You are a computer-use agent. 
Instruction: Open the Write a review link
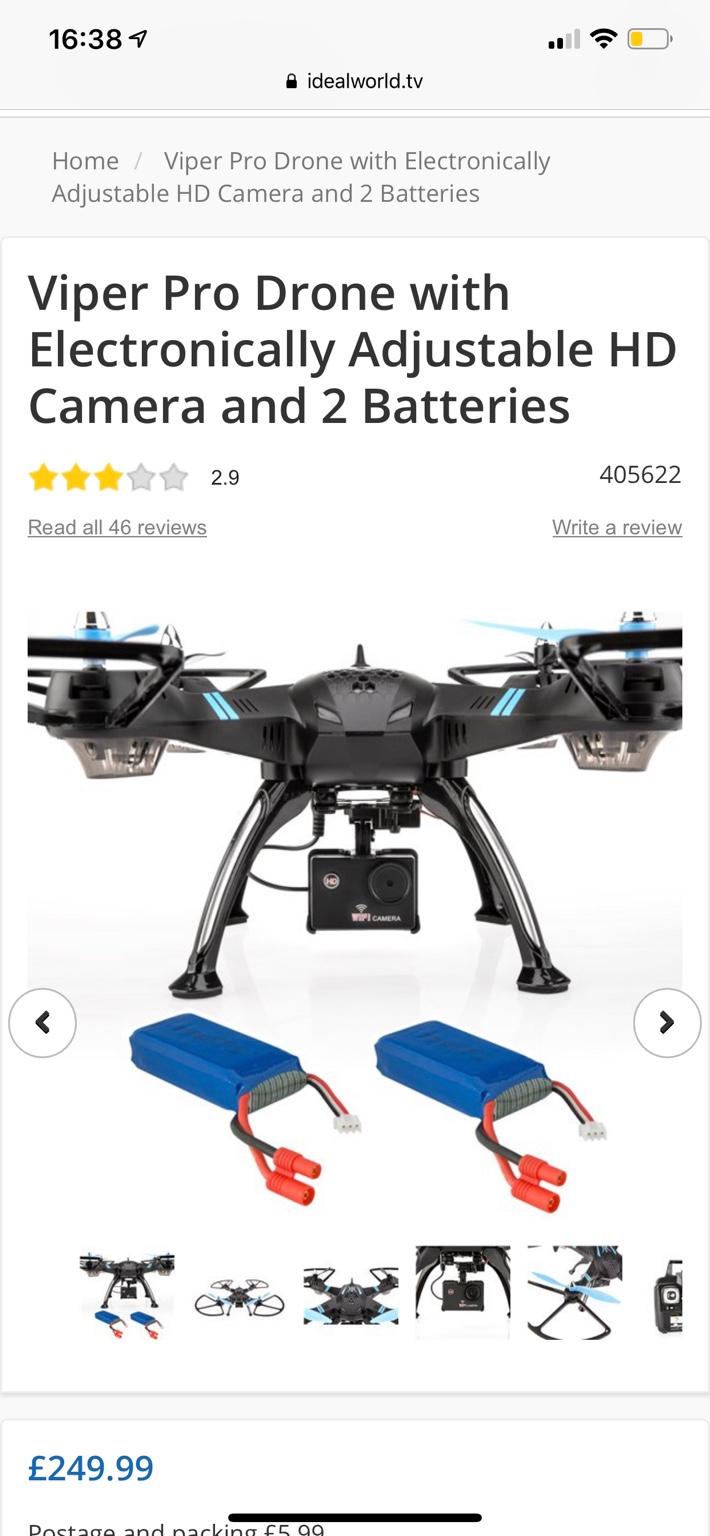pos(617,527)
